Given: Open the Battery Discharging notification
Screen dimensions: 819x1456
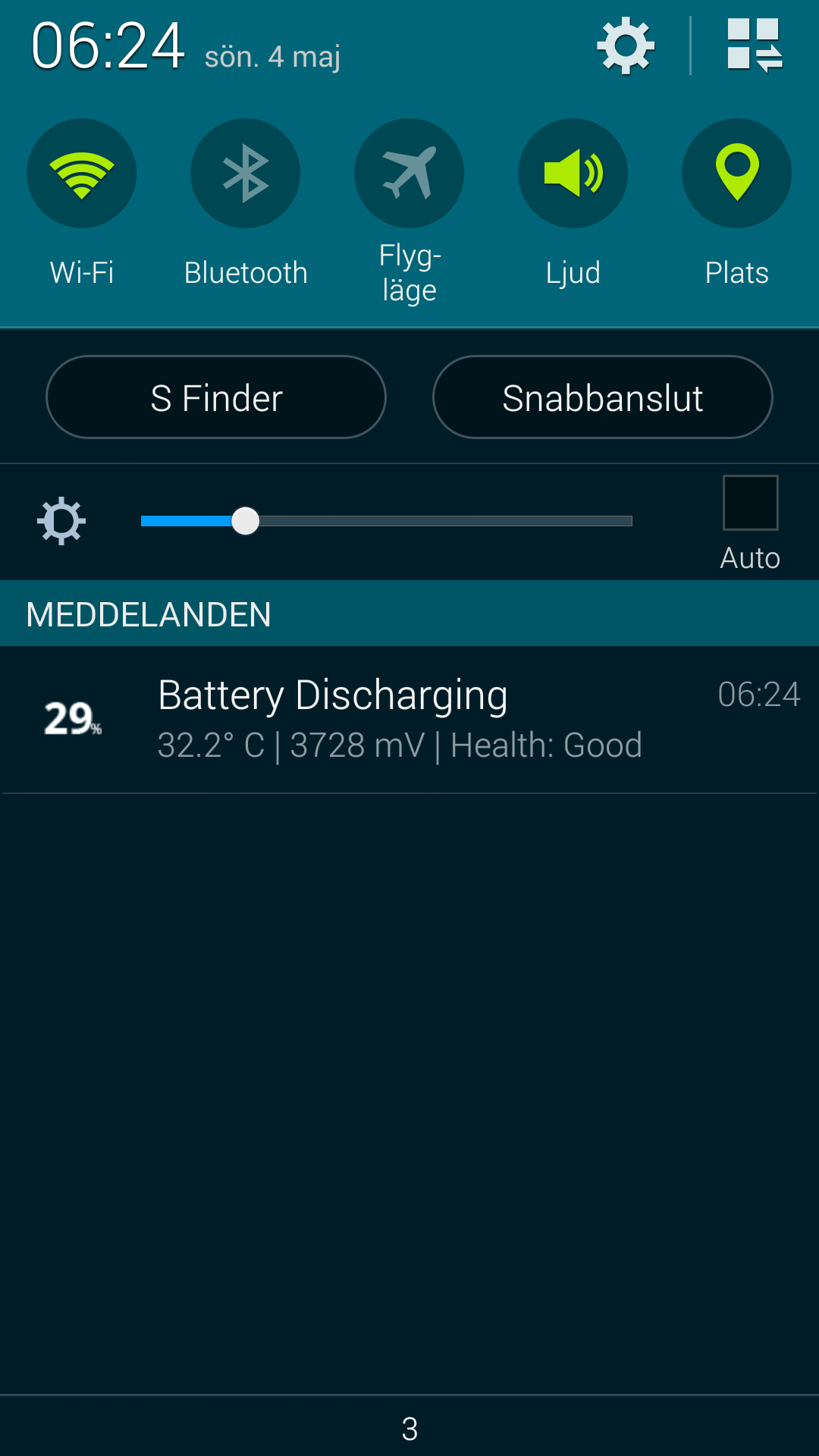Looking at the screenshot, I should point(409,720).
